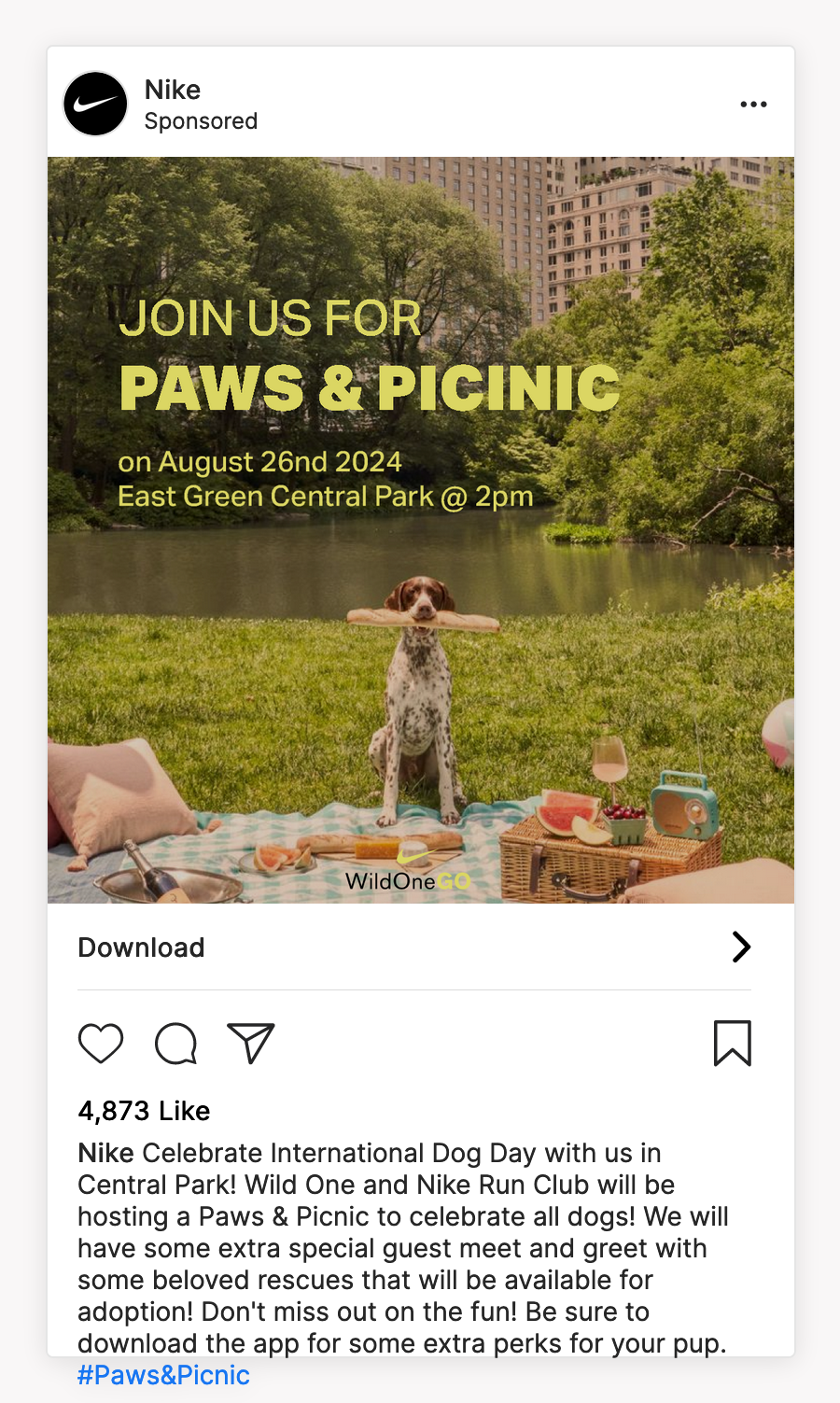Open Nike's profile from the avatar
840x1403 pixels.
[95, 104]
